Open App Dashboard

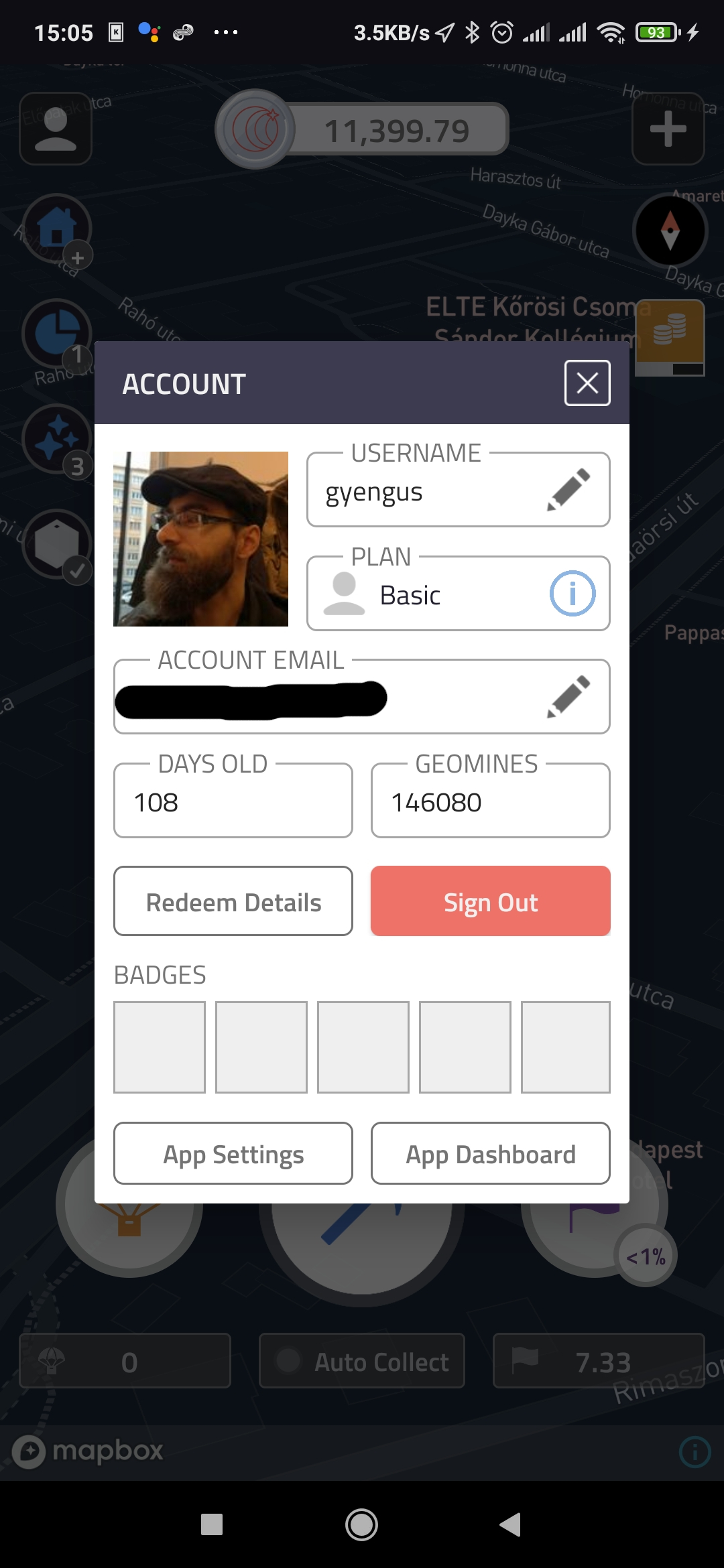pyautogui.click(x=490, y=1154)
